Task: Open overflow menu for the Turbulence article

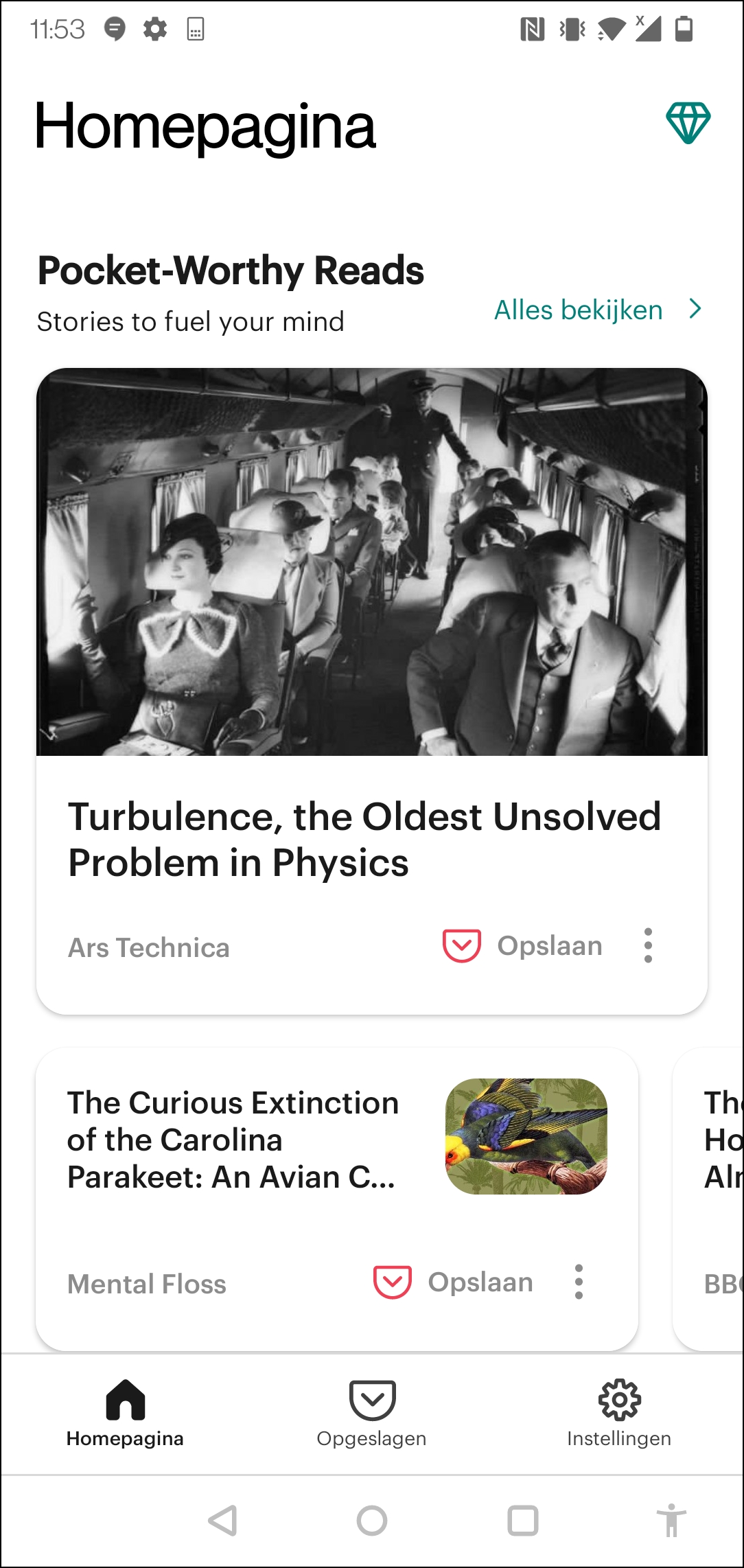Action: click(648, 946)
